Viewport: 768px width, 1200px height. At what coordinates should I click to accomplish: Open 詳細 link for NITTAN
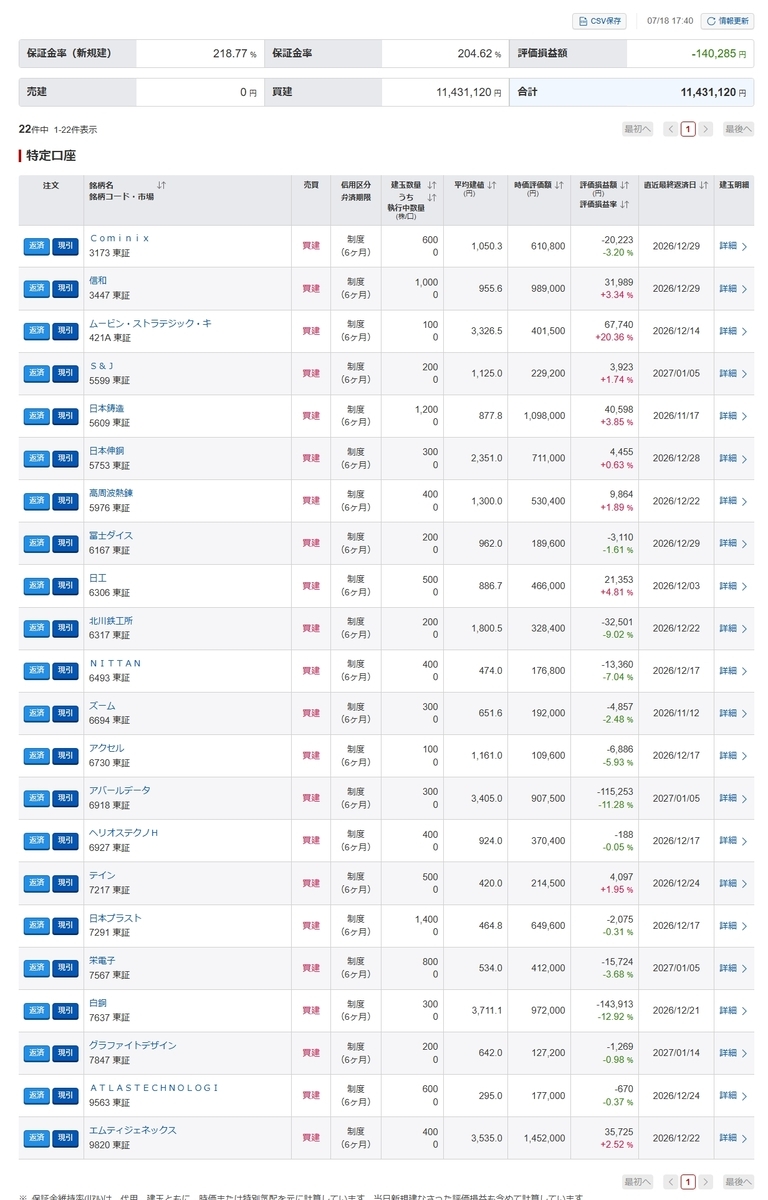733,671
